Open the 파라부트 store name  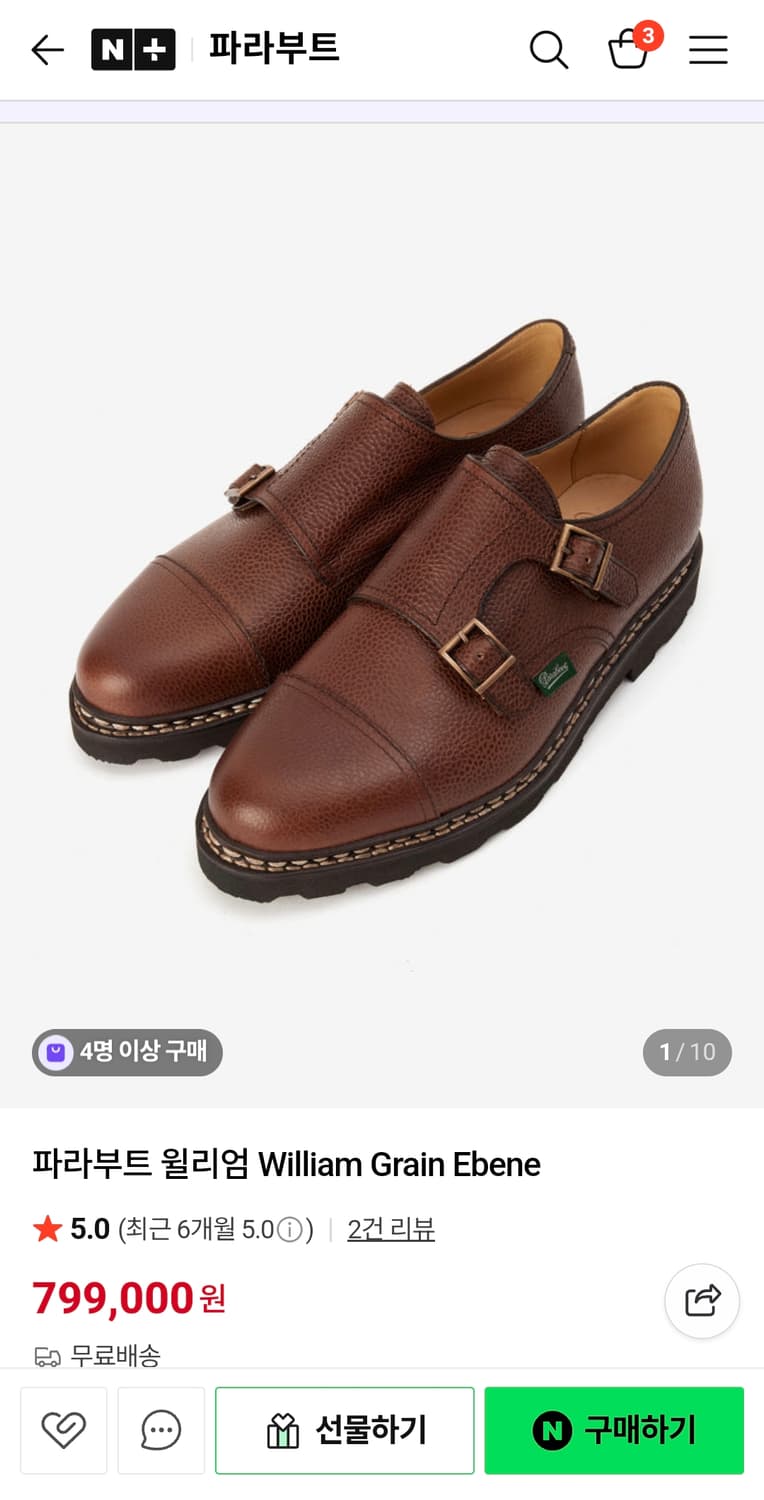[x=273, y=48]
